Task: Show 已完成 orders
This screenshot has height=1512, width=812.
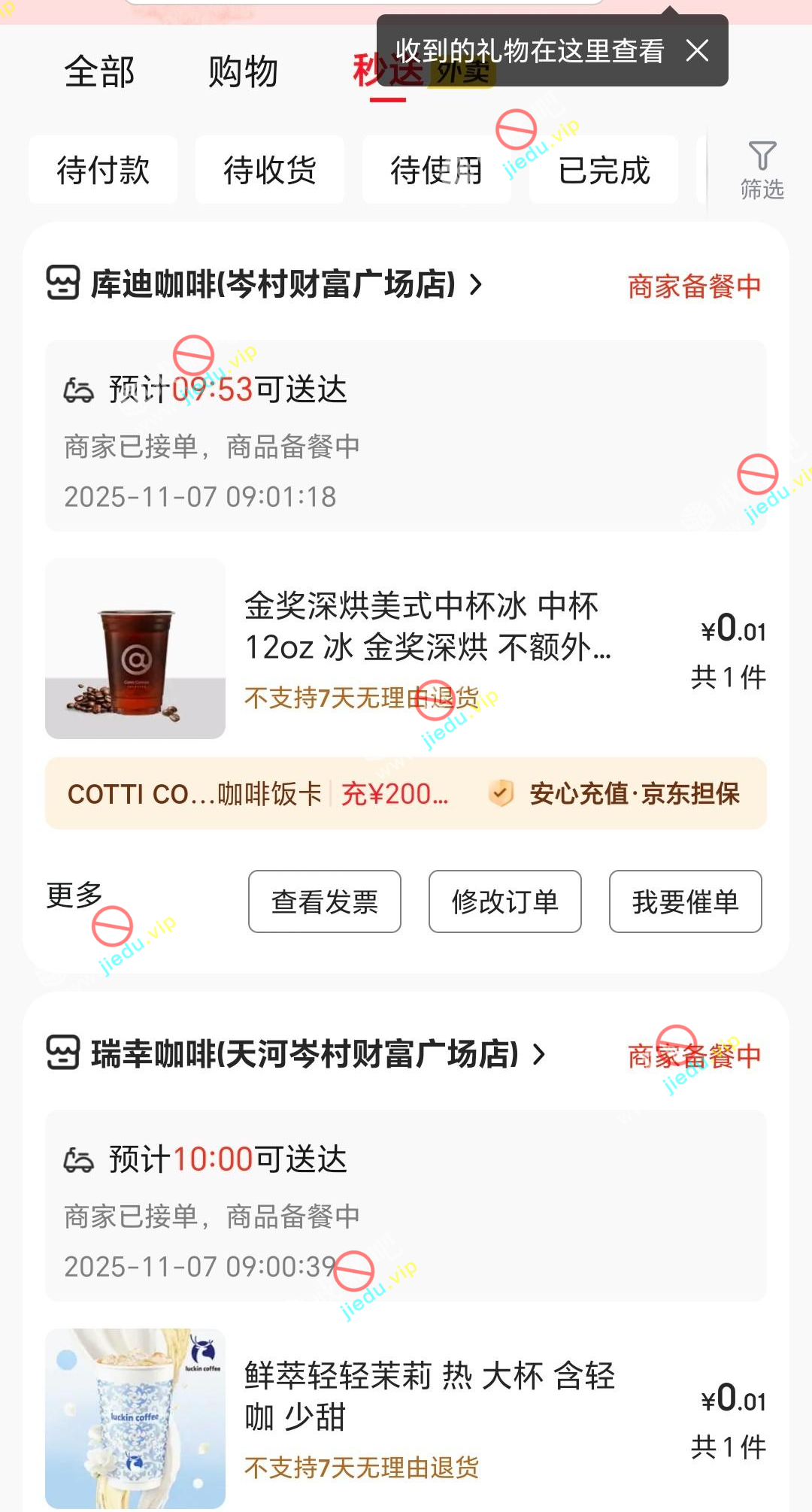Action: coord(604,170)
